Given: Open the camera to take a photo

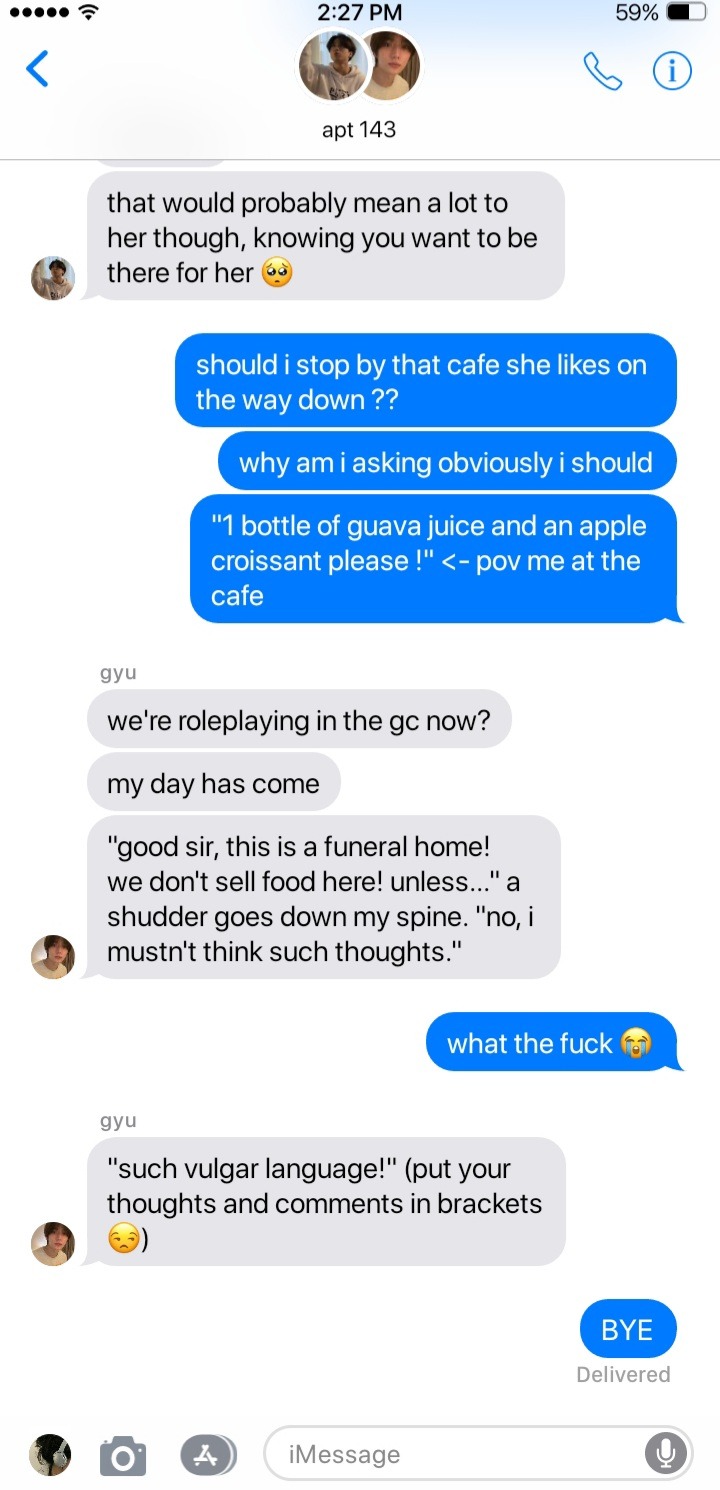Looking at the screenshot, I should [x=123, y=1455].
